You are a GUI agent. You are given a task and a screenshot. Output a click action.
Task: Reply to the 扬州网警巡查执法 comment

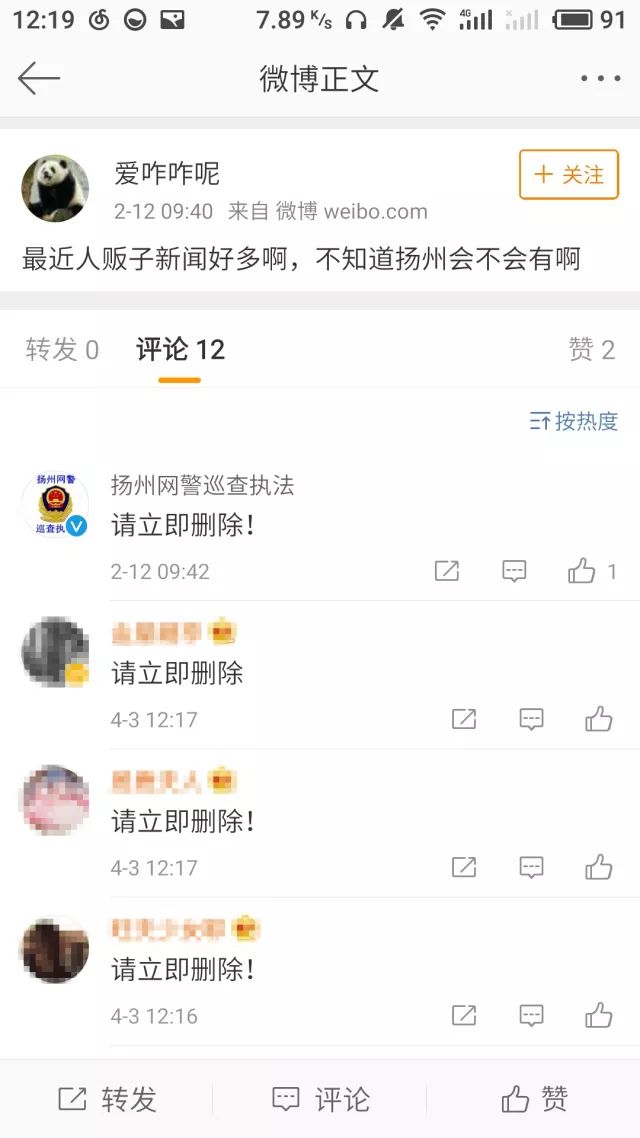coord(514,571)
